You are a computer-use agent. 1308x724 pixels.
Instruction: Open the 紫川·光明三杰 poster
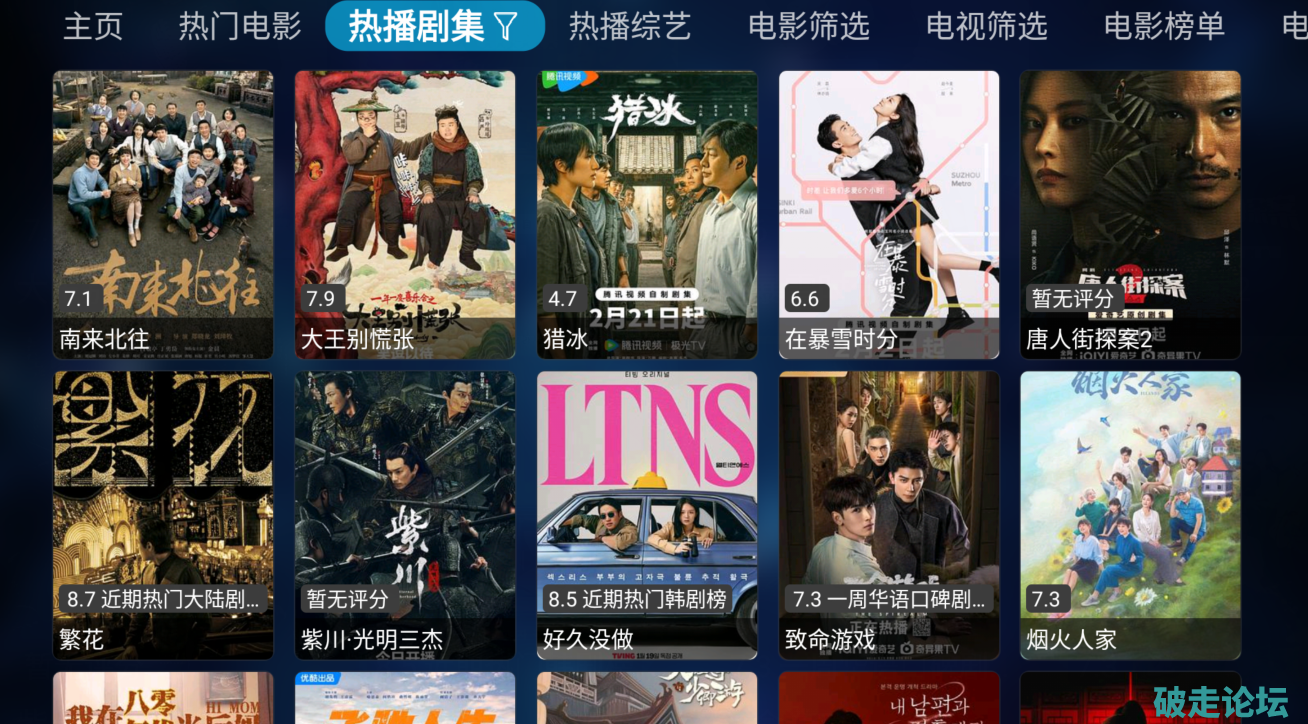click(x=405, y=515)
